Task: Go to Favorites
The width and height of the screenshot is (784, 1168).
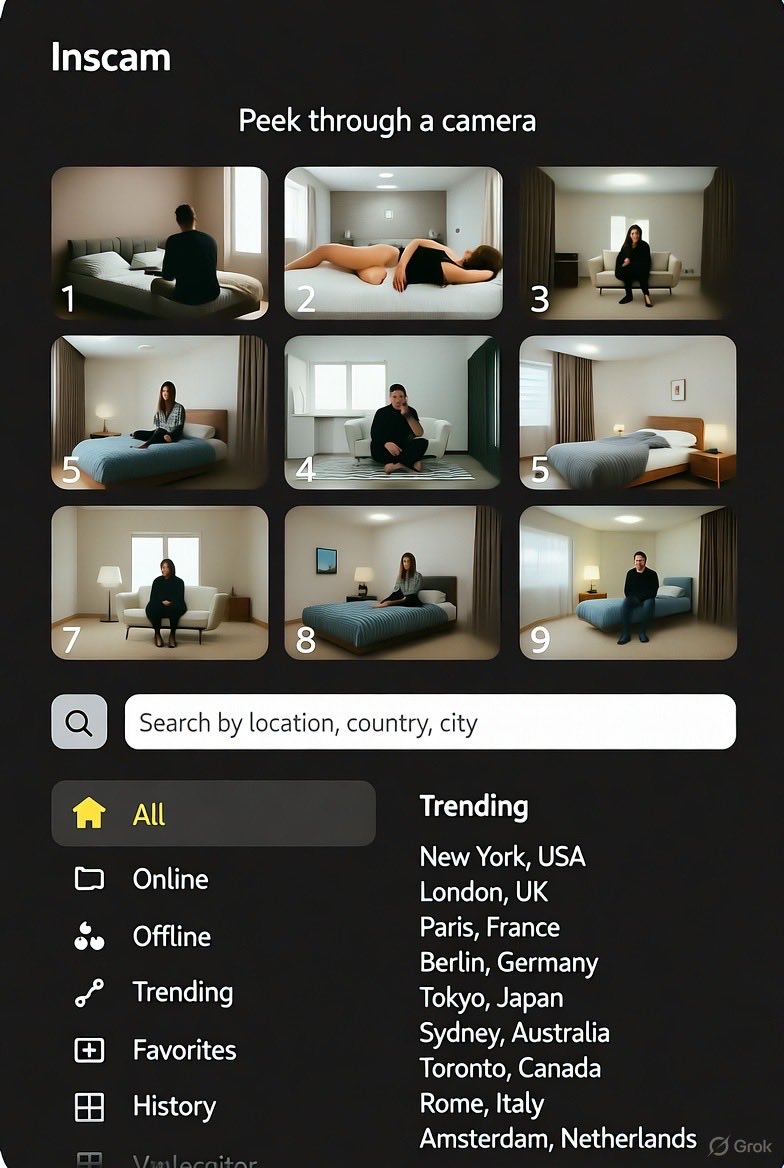Action: [x=184, y=1050]
